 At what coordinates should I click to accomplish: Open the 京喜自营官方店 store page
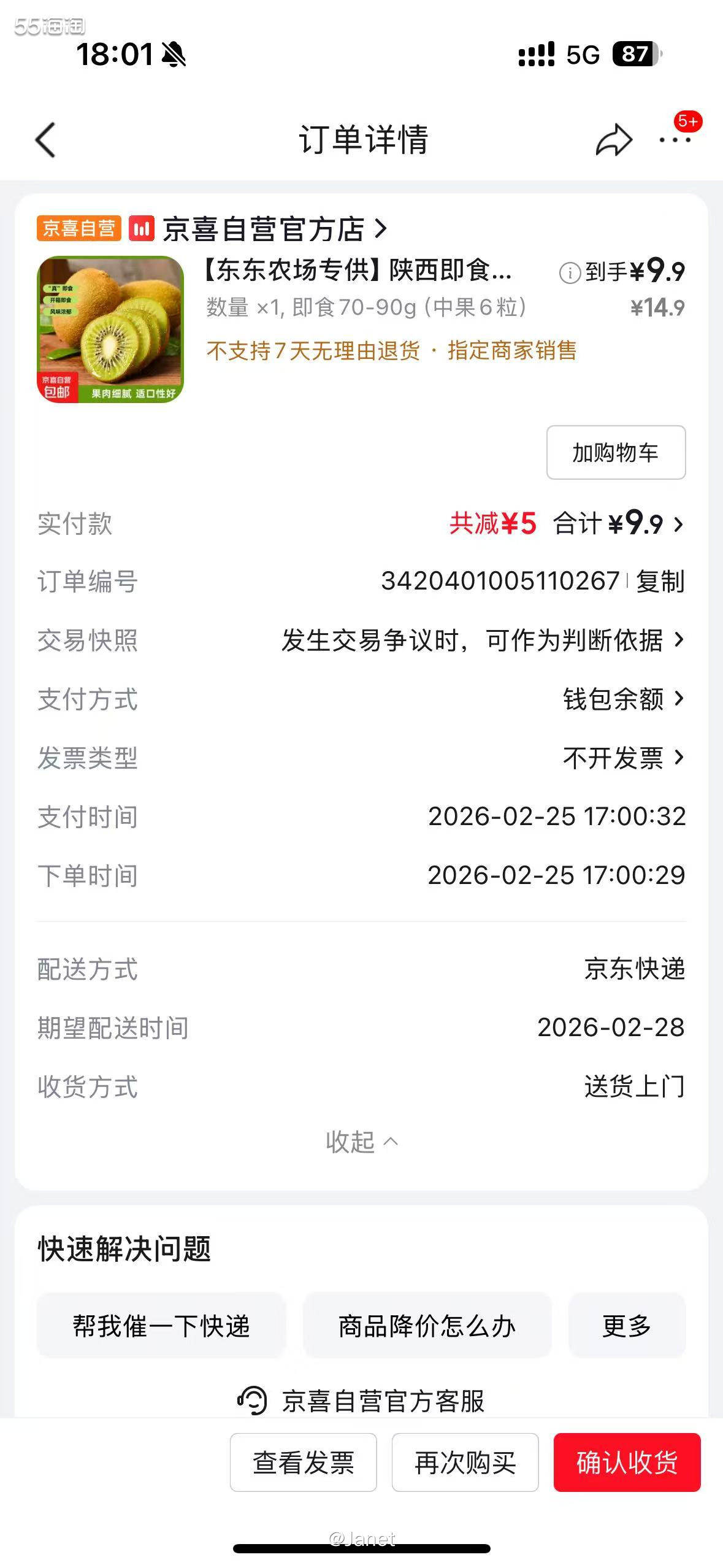(x=264, y=228)
